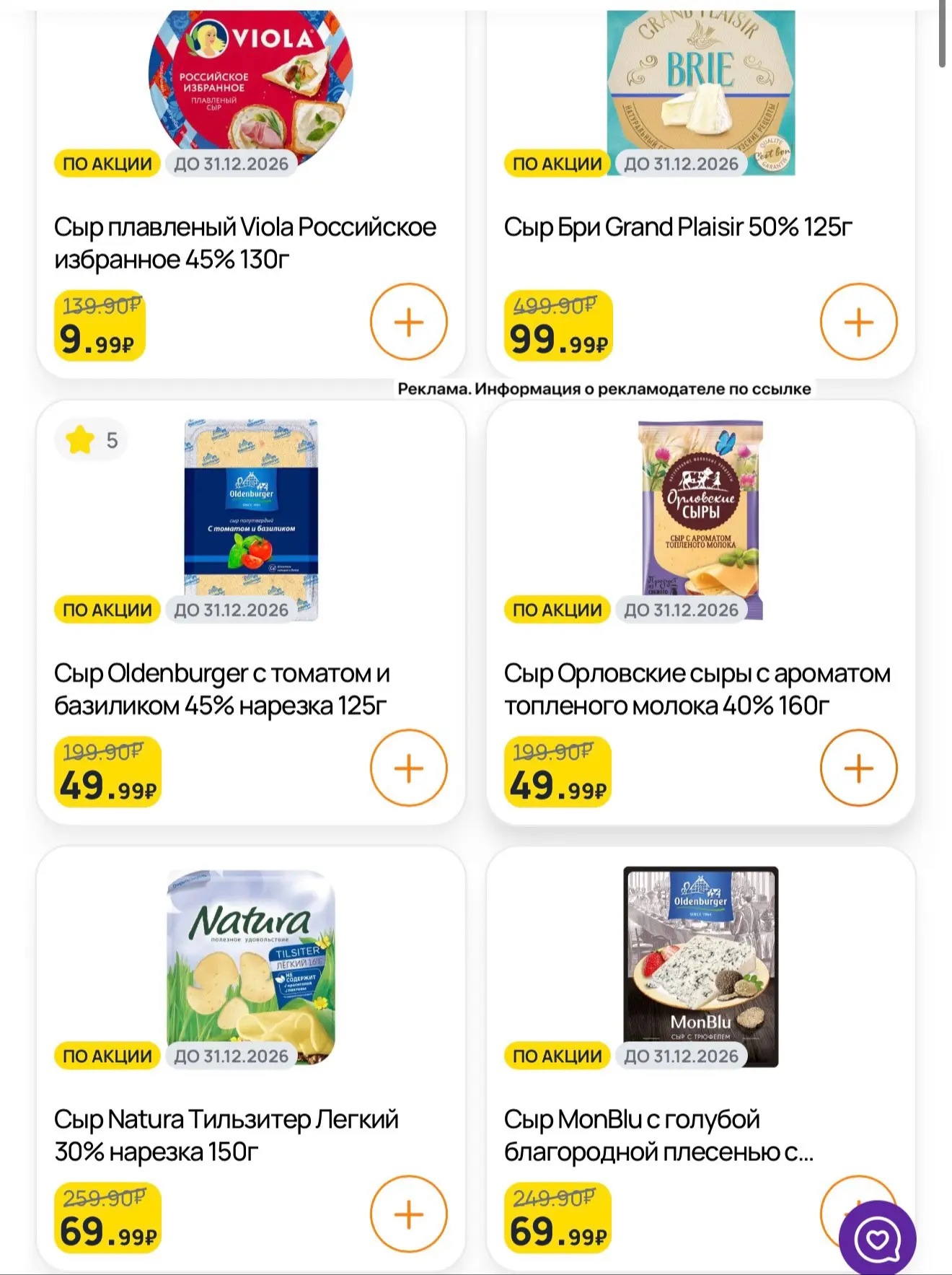
Task: Add Grand Plaisir Brie to cart
Action: (x=858, y=322)
